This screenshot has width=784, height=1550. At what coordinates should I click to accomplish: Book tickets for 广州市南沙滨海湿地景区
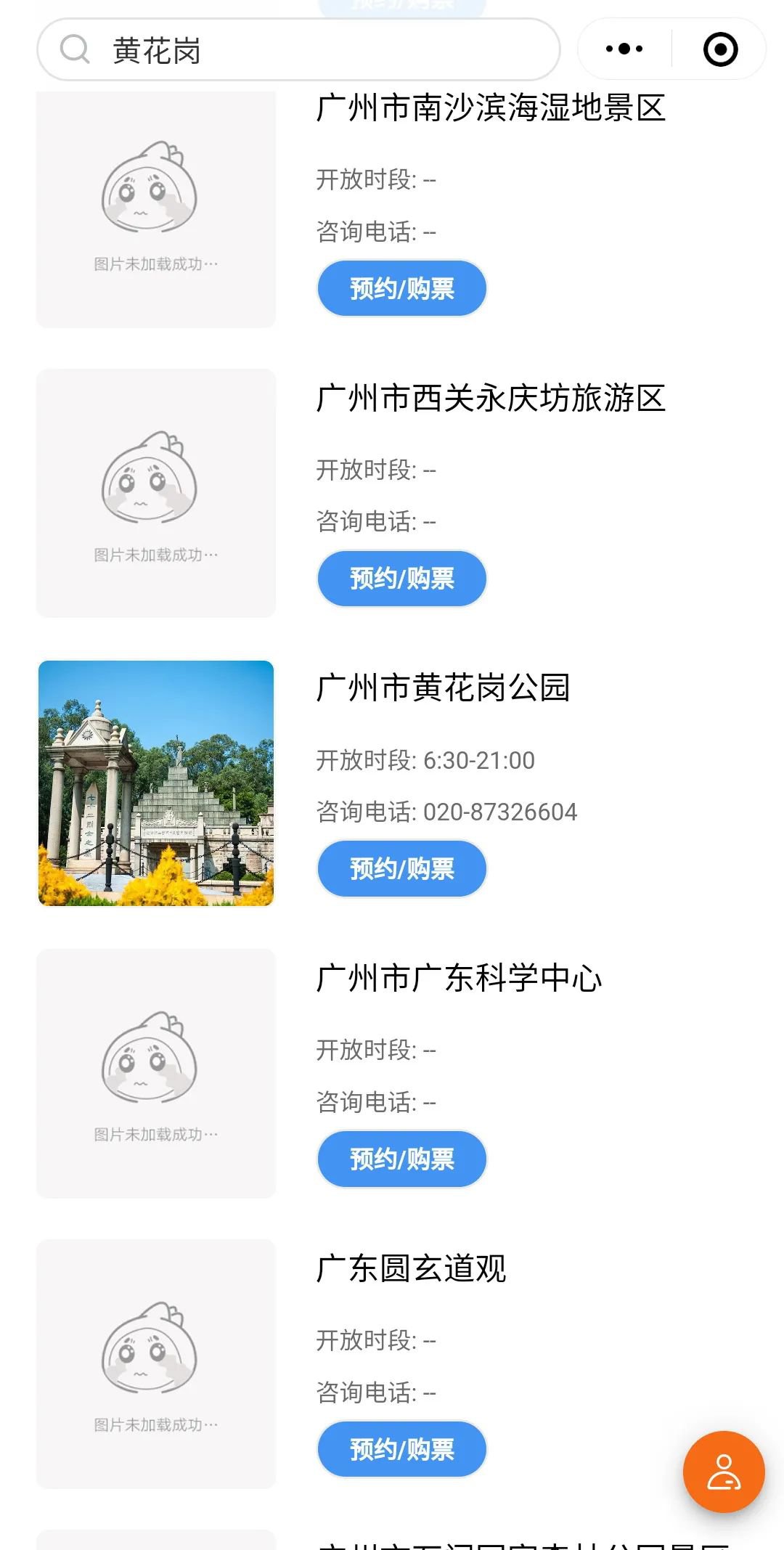tap(401, 289)
